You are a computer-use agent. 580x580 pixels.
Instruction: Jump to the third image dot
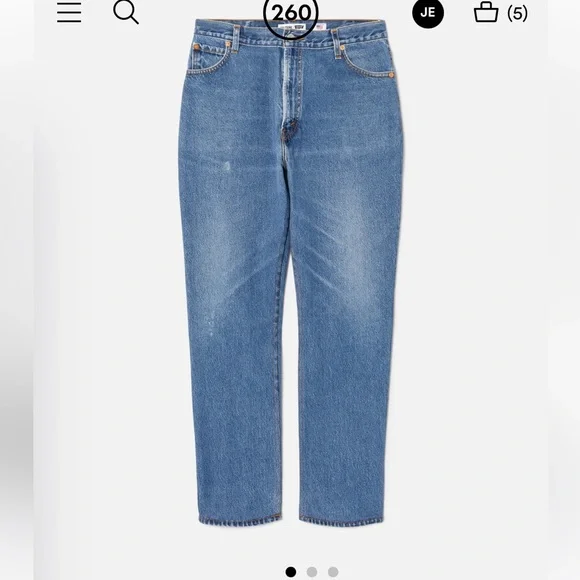(x=333, y=571)
